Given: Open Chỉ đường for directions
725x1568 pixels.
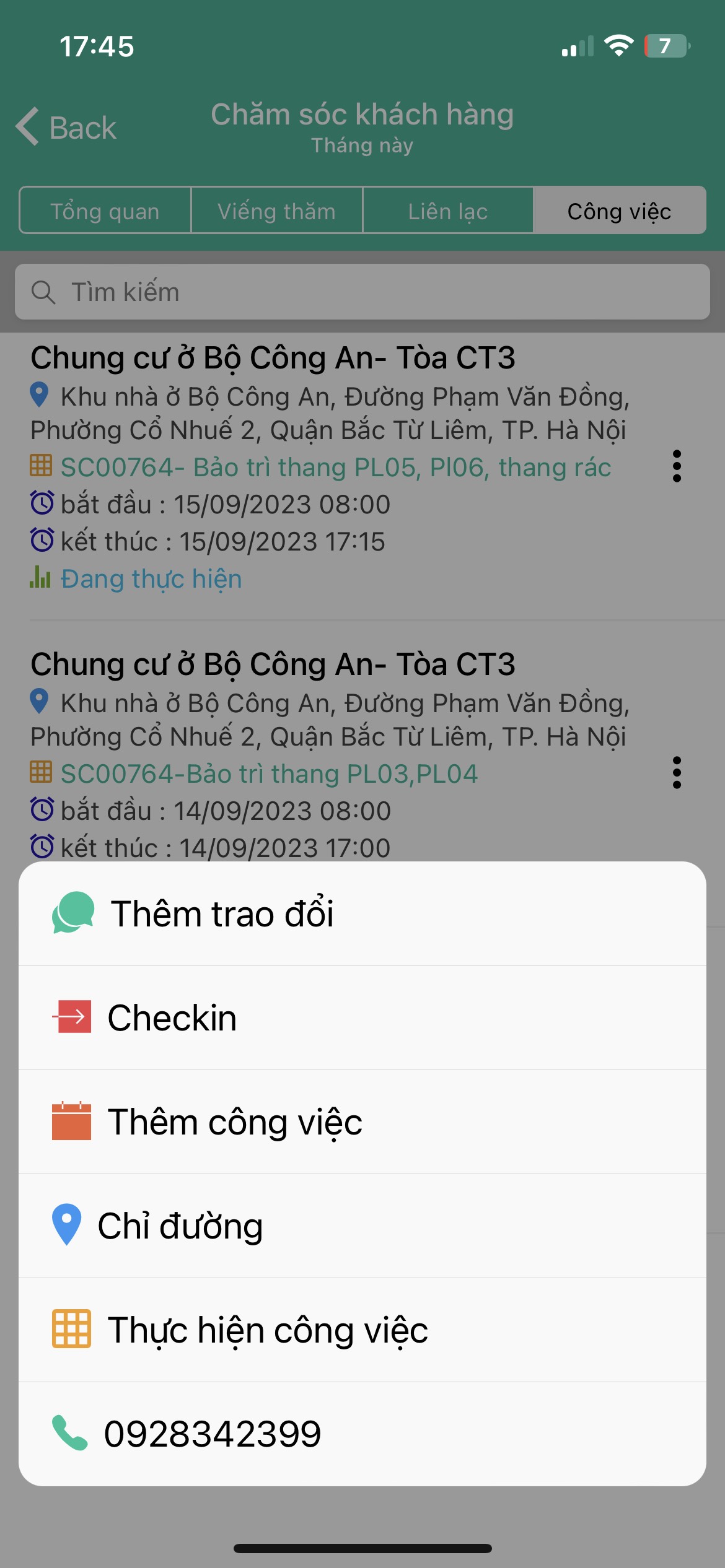Looking at the screenshot, I should (362, 1226).
